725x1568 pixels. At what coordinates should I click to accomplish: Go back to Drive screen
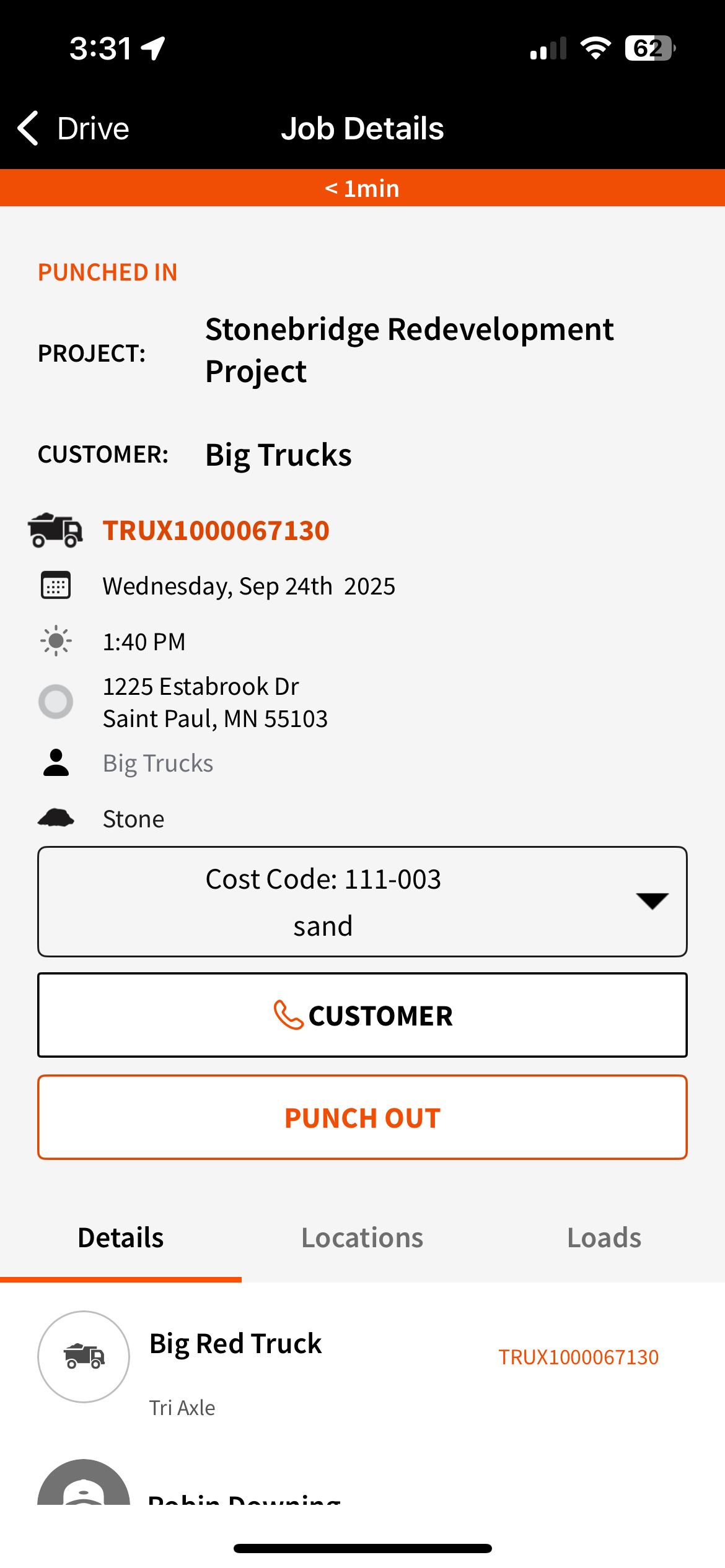pos(73,129)
